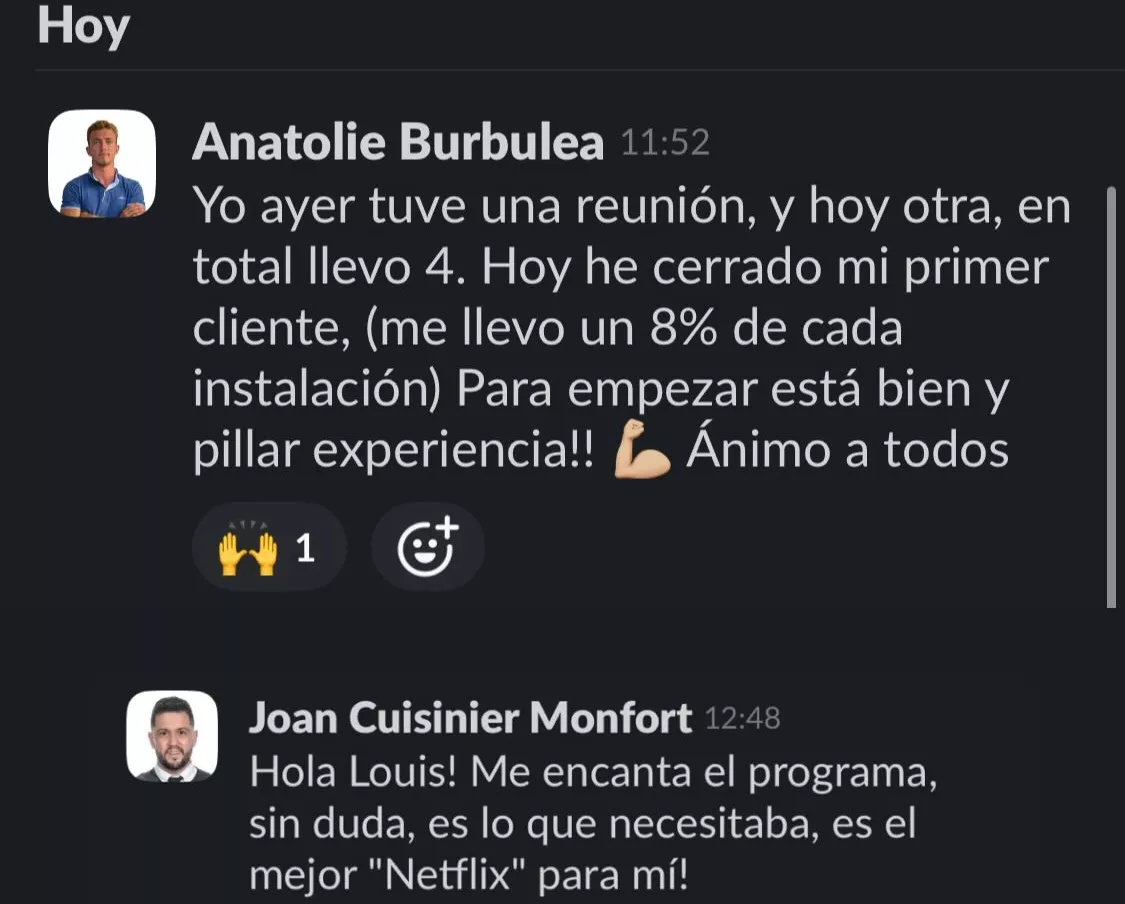Open Anatolie Burbulea's profile picture
The width and height of the screenshot is (1125, 904).
click(102, 164)
